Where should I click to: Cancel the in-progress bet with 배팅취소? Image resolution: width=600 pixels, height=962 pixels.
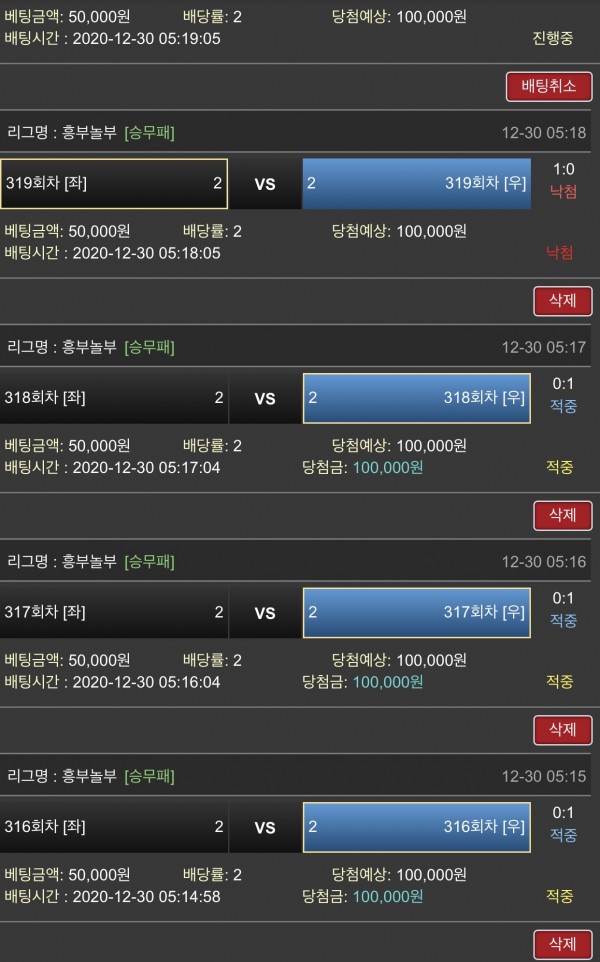(548, 86)
